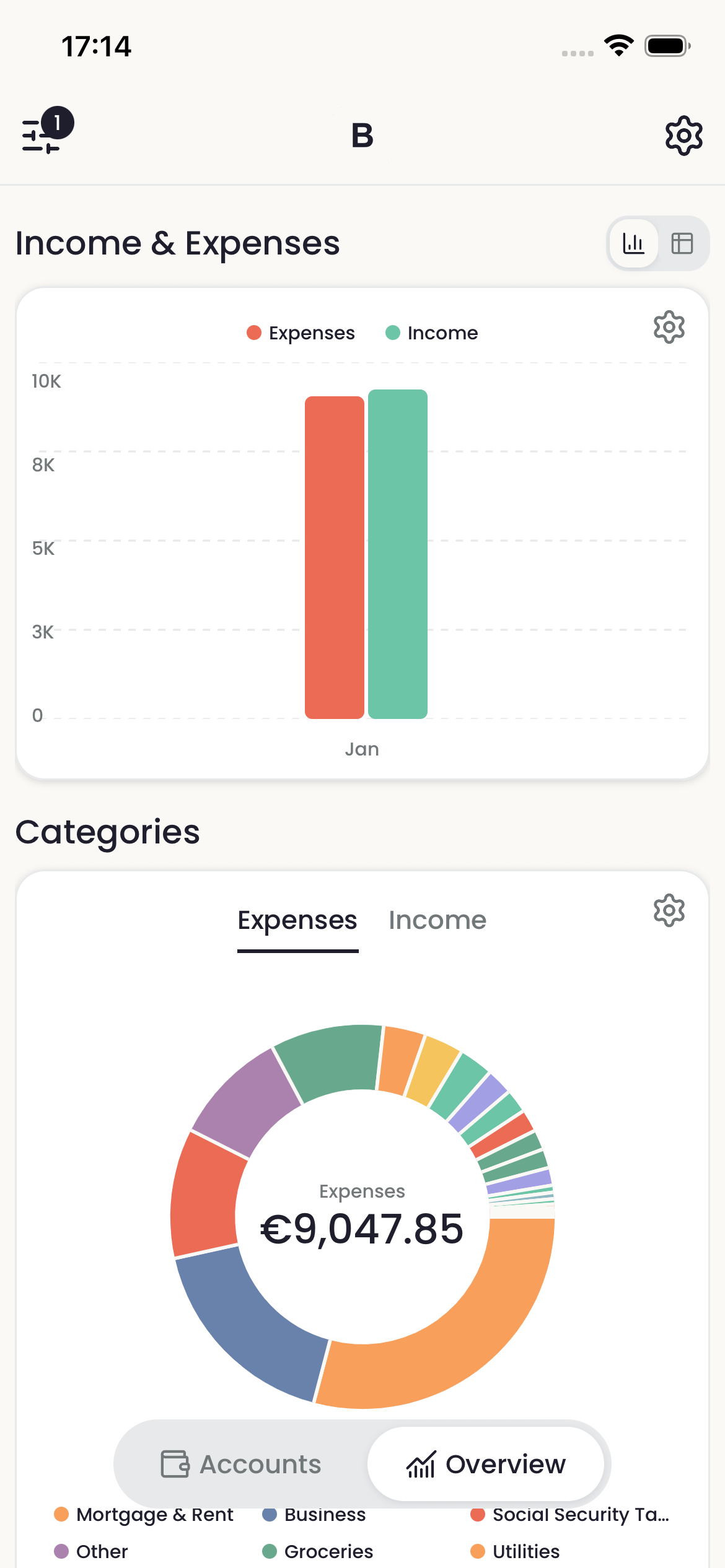Open app settings with the top-right gear
725x1568 pixels.
tap(682, 136)
